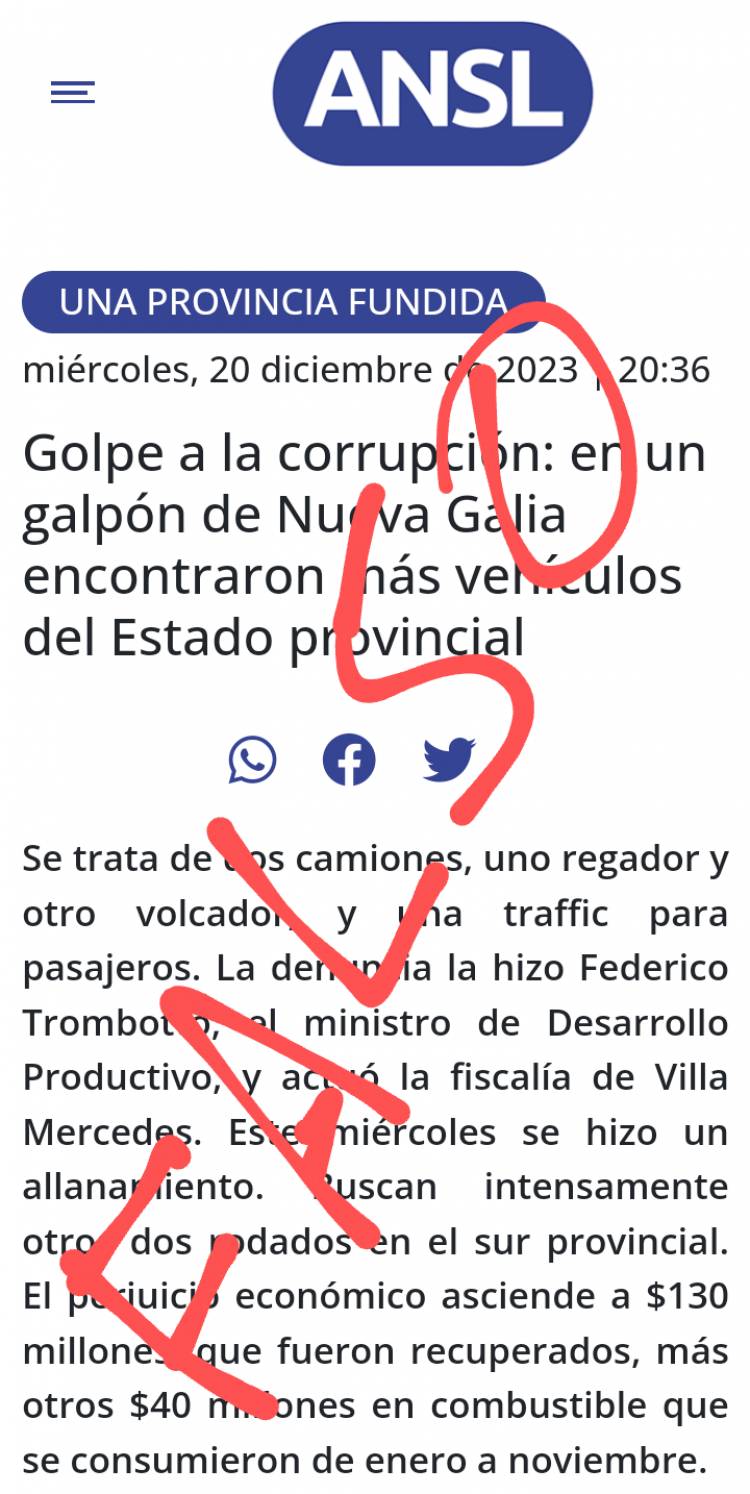750x1494 pixels.
Task: Tap the Facebook icon below the headline
Action: [x=348, y=760]
